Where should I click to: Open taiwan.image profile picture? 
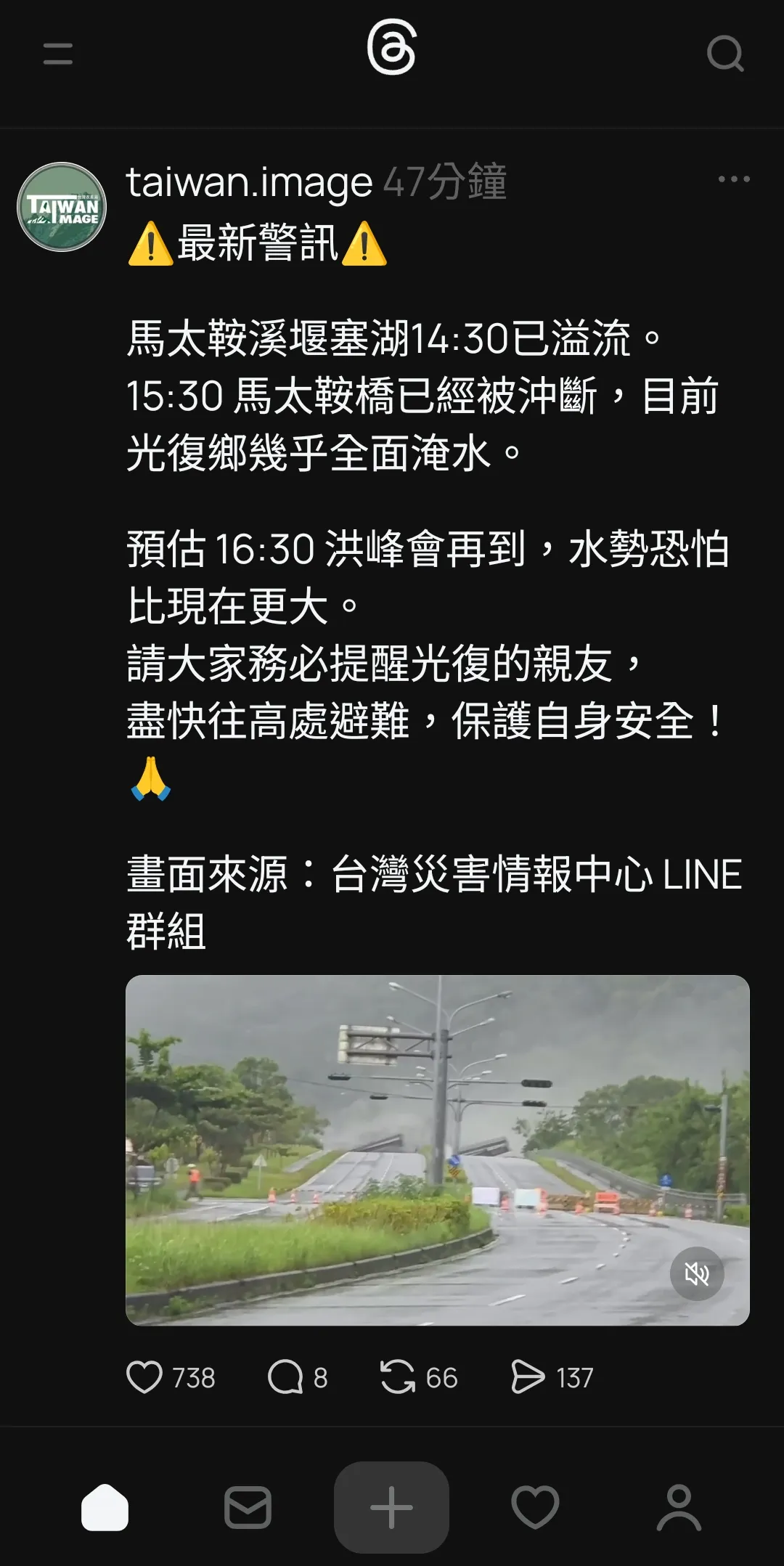coord(62,207)
